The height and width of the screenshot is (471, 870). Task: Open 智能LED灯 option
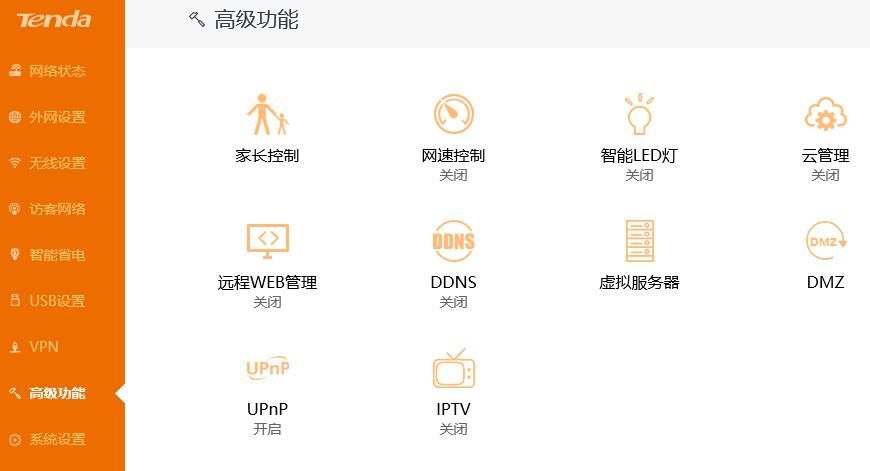tap(639, 128)
